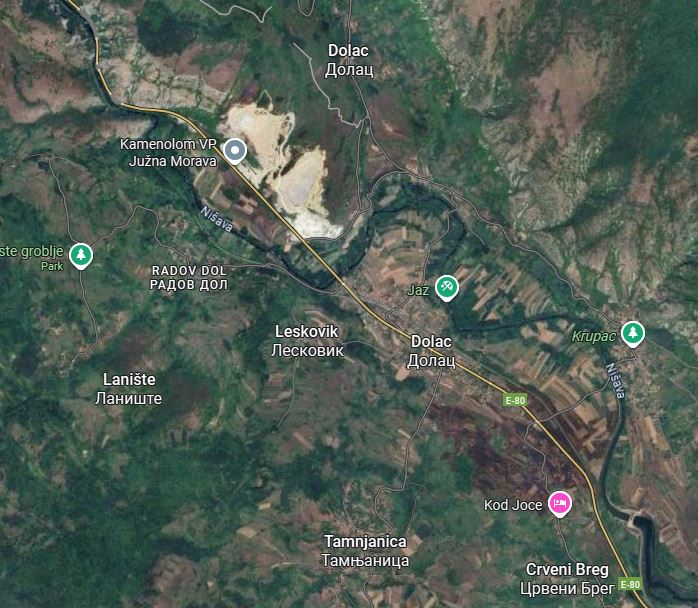Tap the Krupac park marker
Screen dimensions: 698x608
(632, 332)
